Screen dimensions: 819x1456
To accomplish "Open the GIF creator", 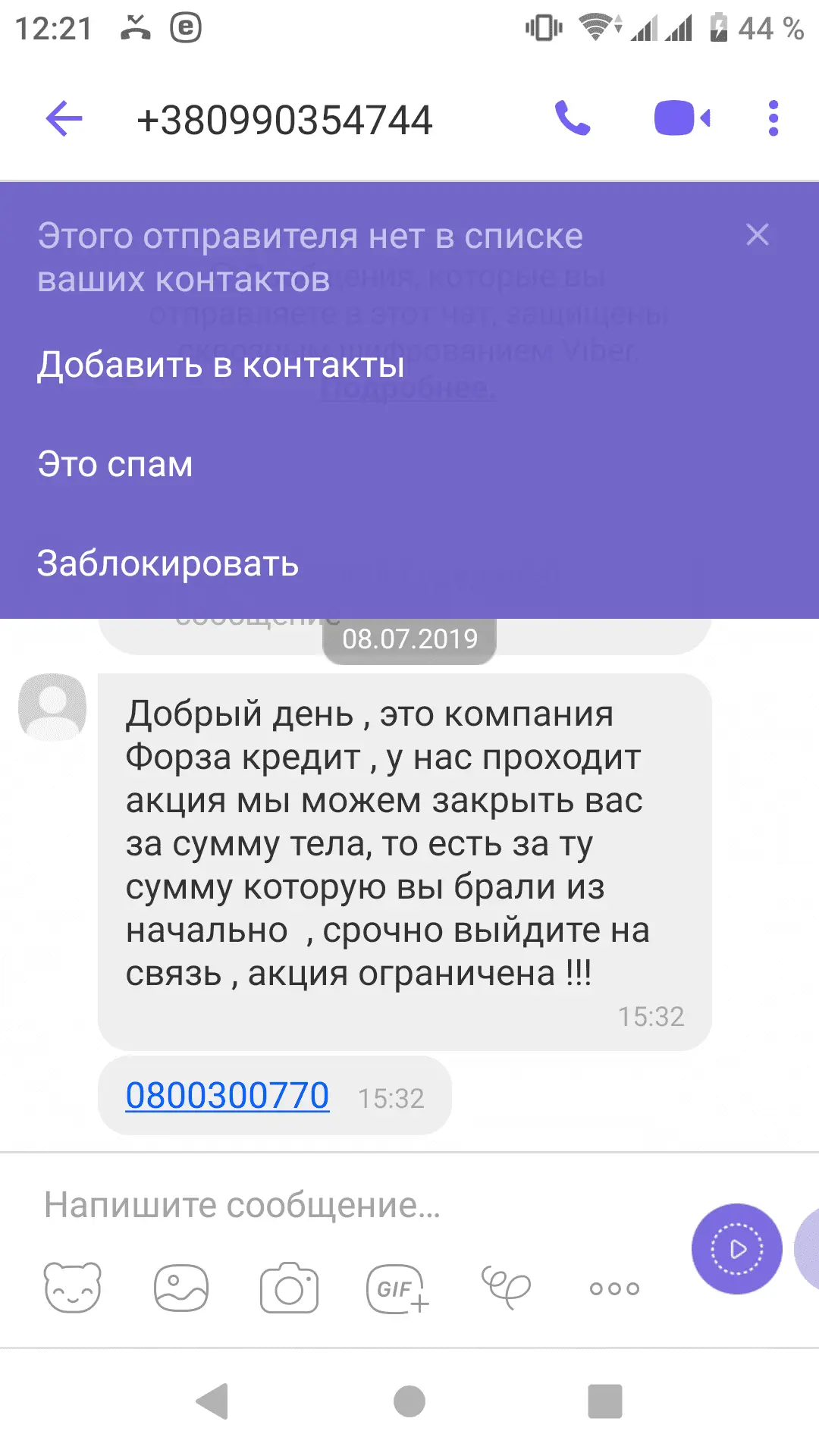I will click(x=397, y=1288).
